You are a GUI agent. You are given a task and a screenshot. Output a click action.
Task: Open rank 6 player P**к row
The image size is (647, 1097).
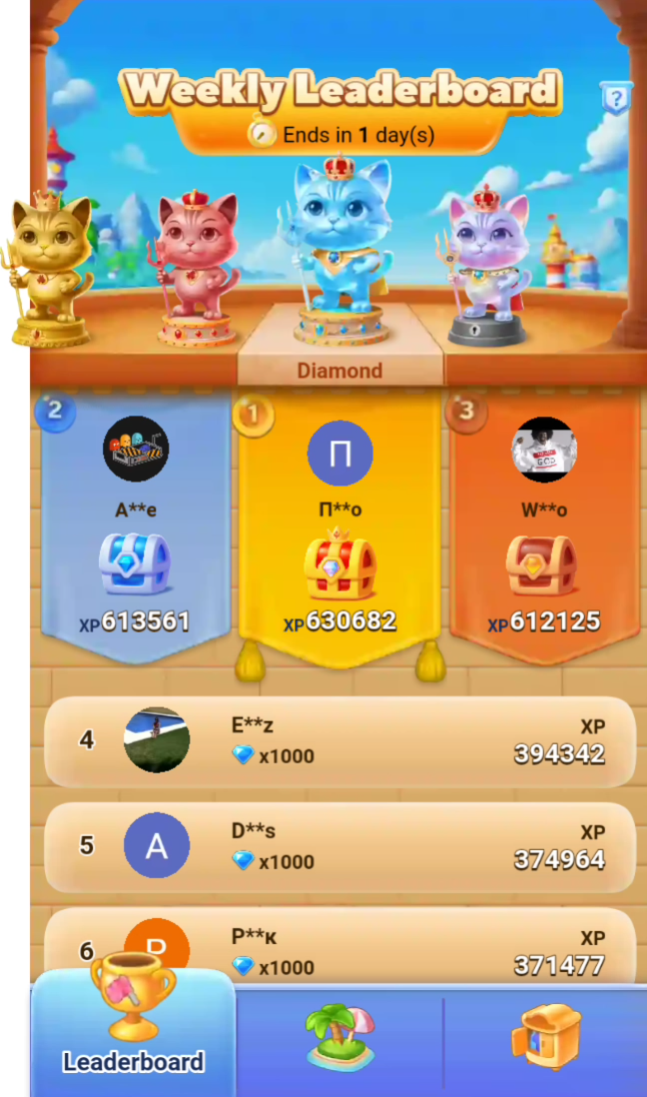tap(340, 948)
